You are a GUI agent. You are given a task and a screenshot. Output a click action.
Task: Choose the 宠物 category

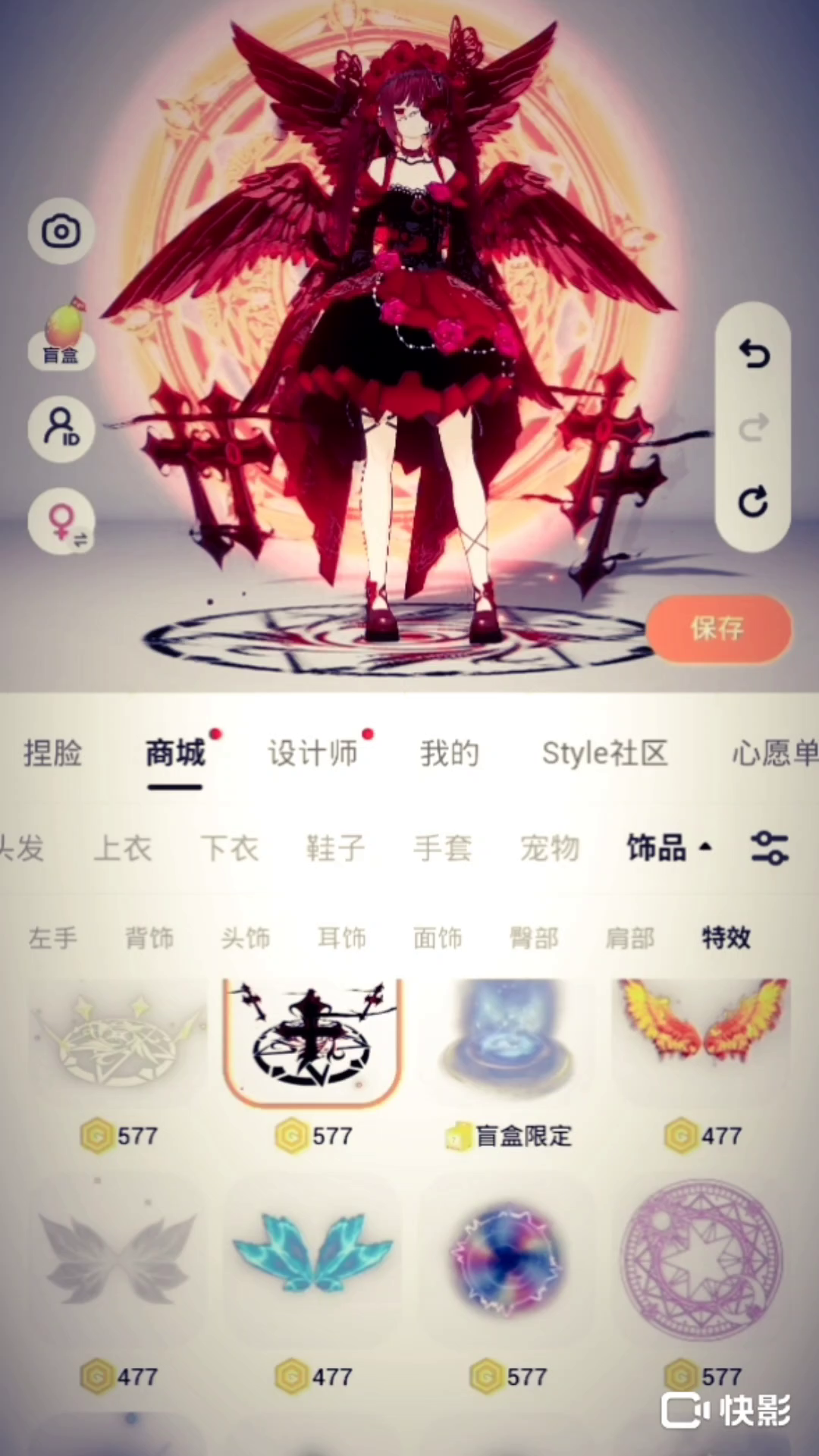tap(549, 848)
